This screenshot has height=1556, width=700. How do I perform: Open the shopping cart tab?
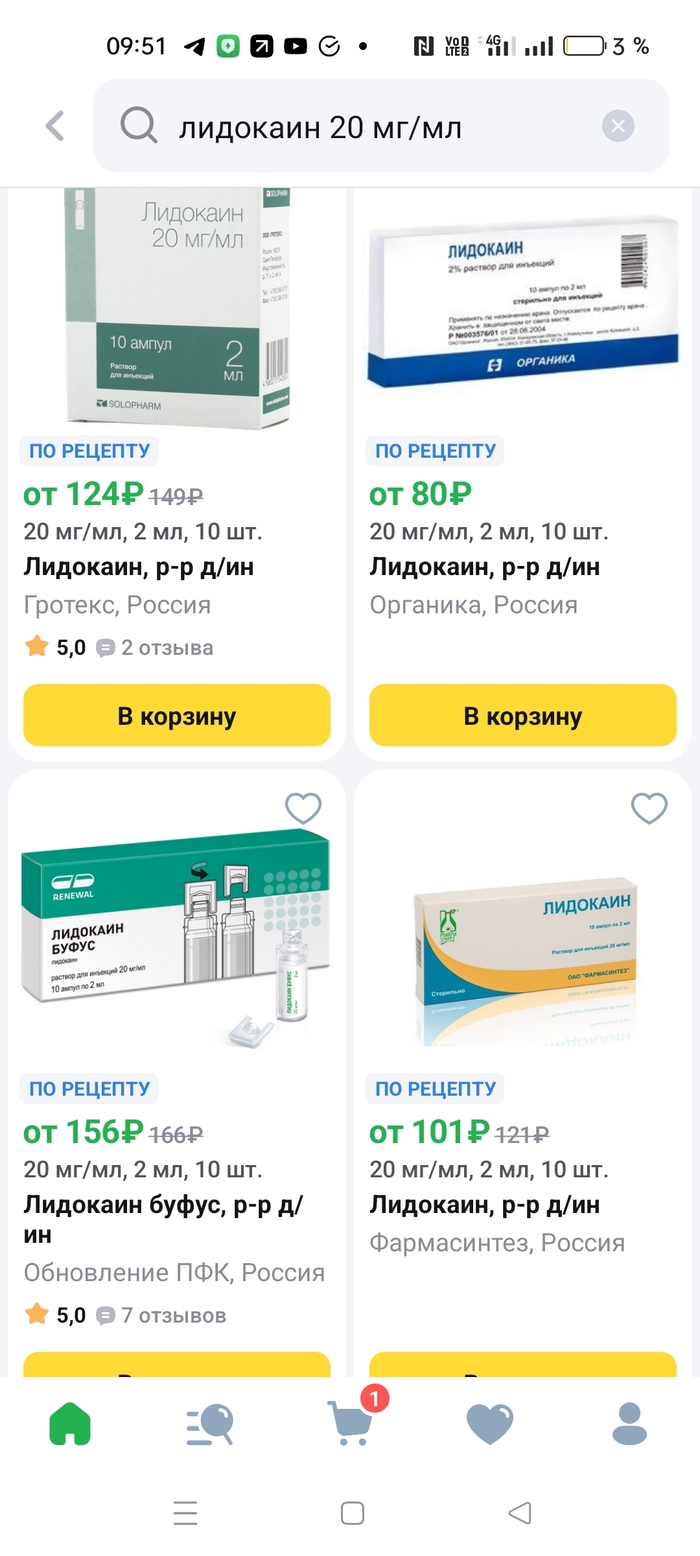[351, 1422]
